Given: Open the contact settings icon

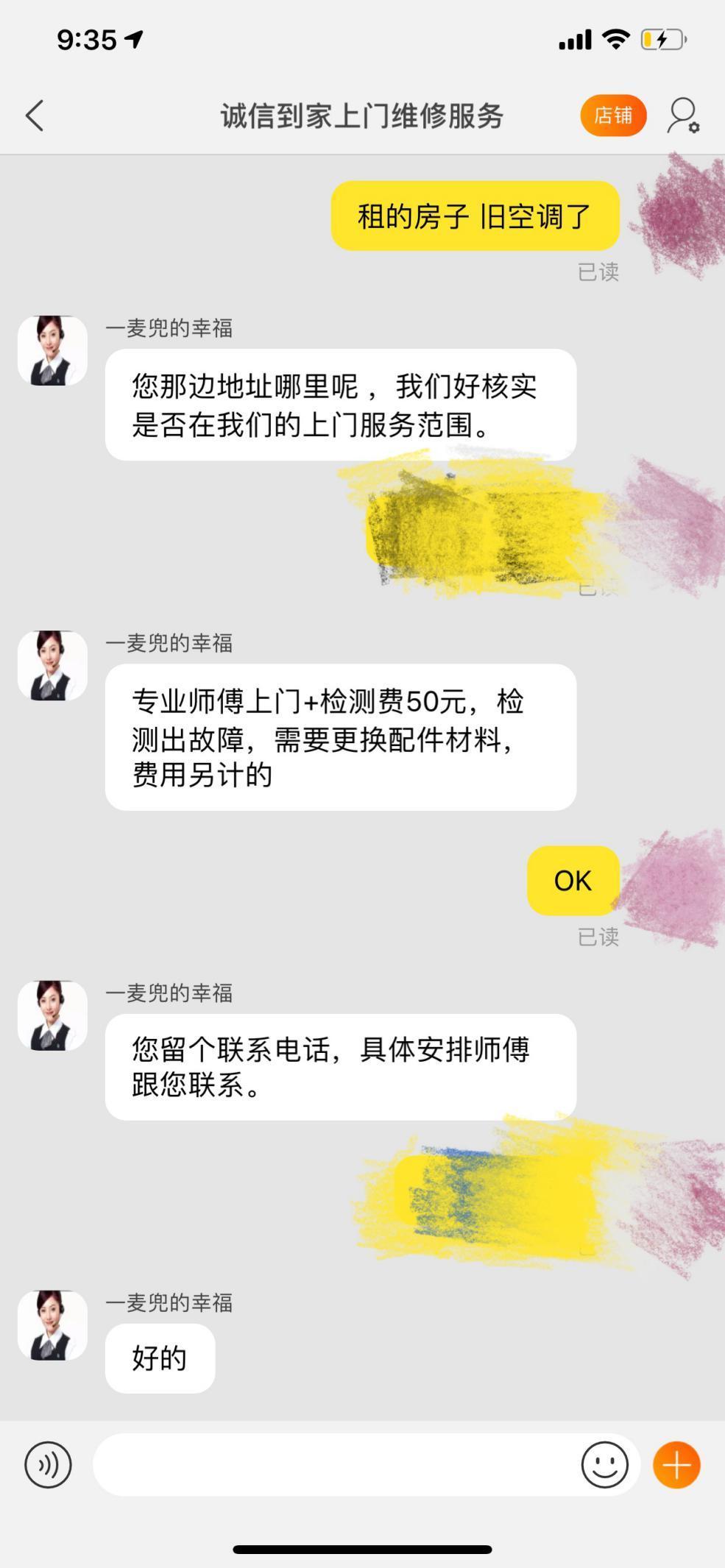Looking at the screenshot, I should [x=683, y=116].
